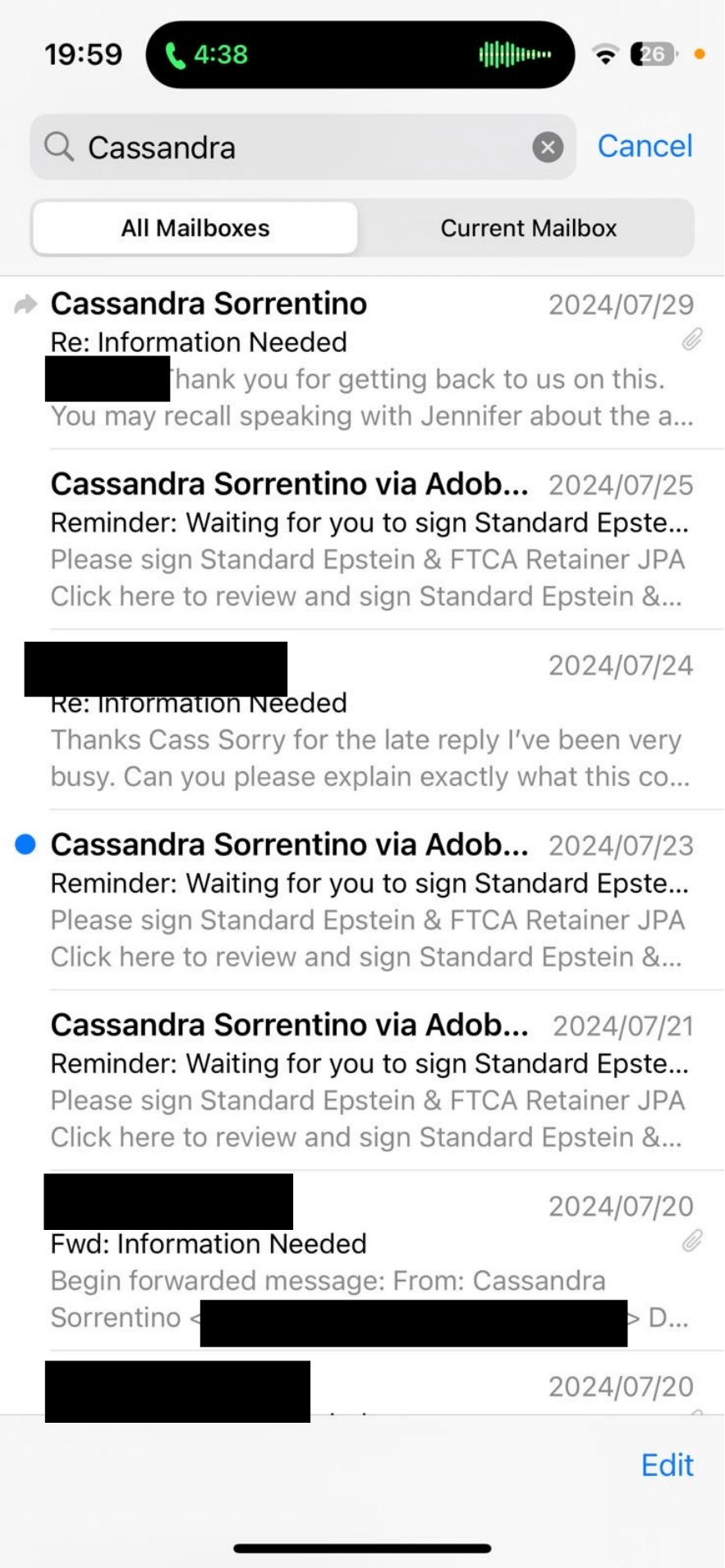
Task: Open the 2024/07/29 Re: Information Needed email
Action: pos(369,361)
